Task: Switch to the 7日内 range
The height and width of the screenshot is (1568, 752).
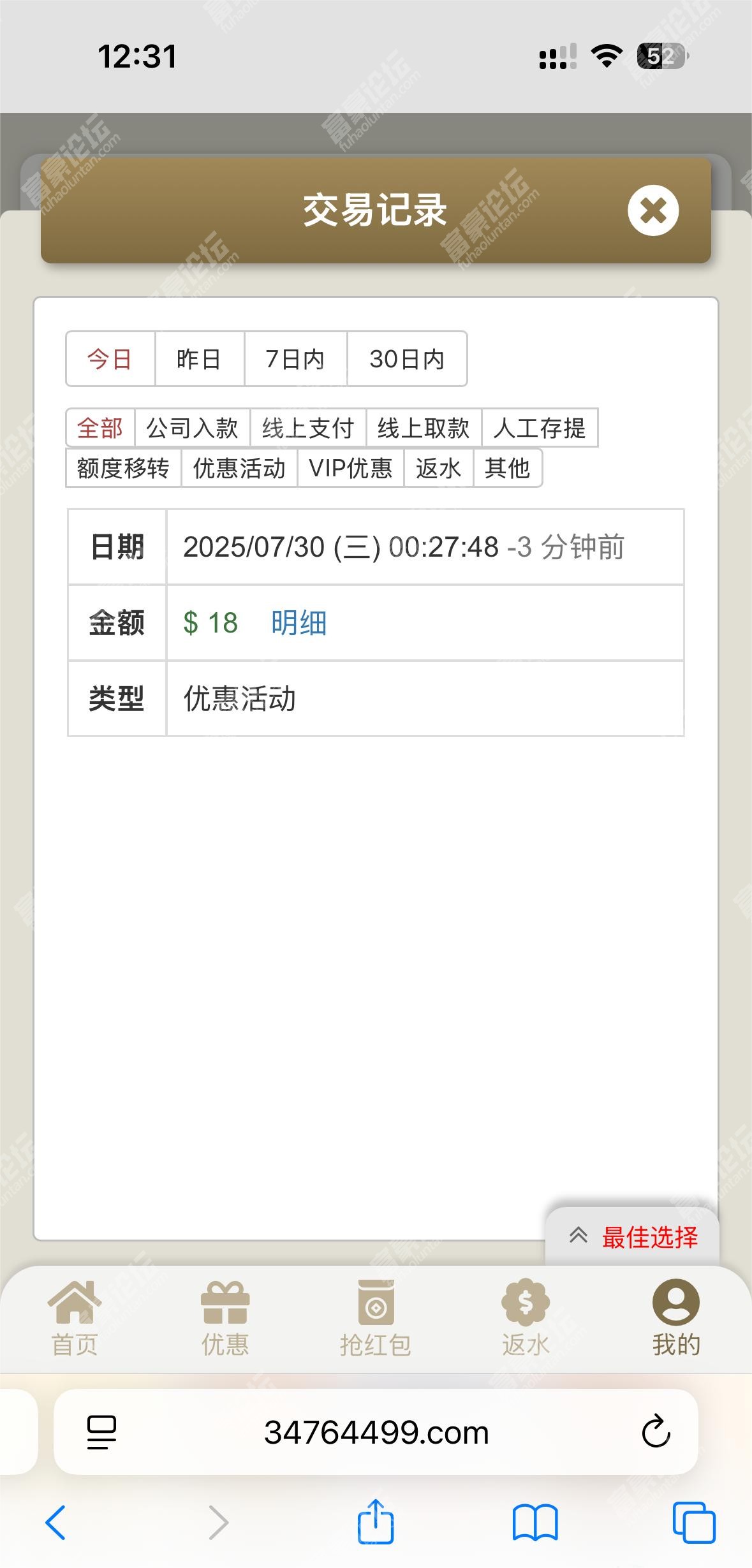Action: coord(295,359)
